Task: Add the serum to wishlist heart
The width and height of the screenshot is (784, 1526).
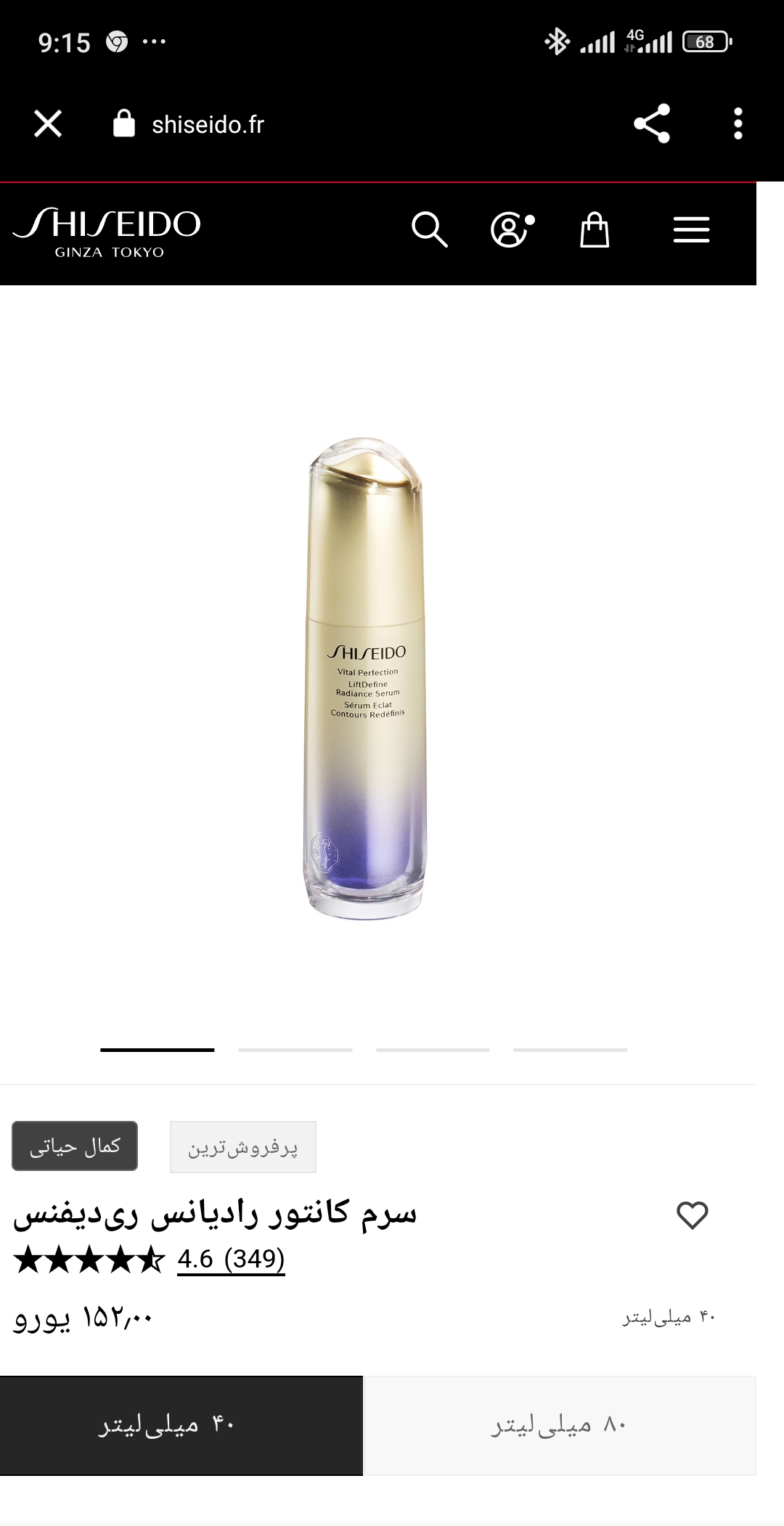Action: pos(692,1215)
